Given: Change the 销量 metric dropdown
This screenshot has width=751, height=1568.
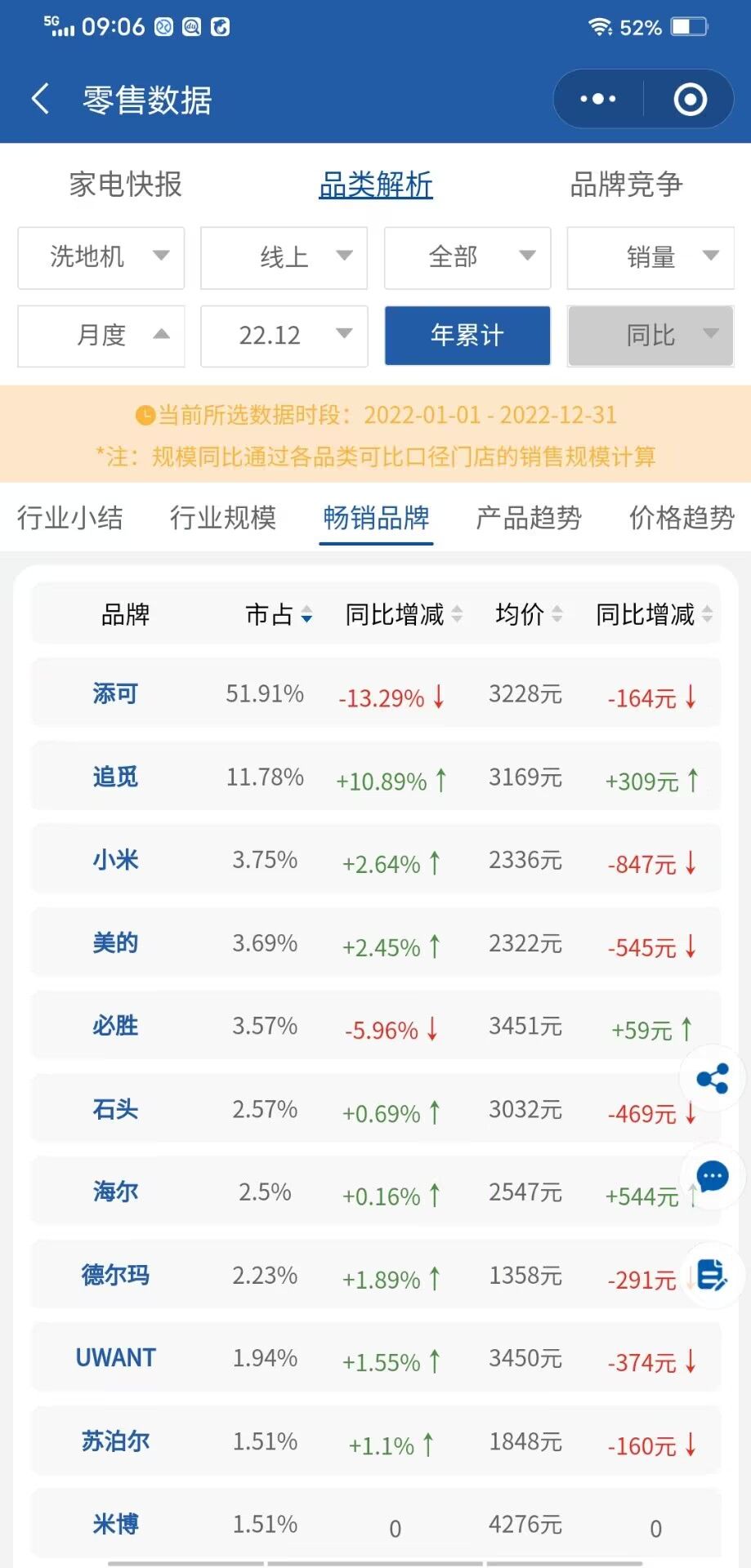Looking at the screenshot, I should pyautogui.click(x=650, y=258).
